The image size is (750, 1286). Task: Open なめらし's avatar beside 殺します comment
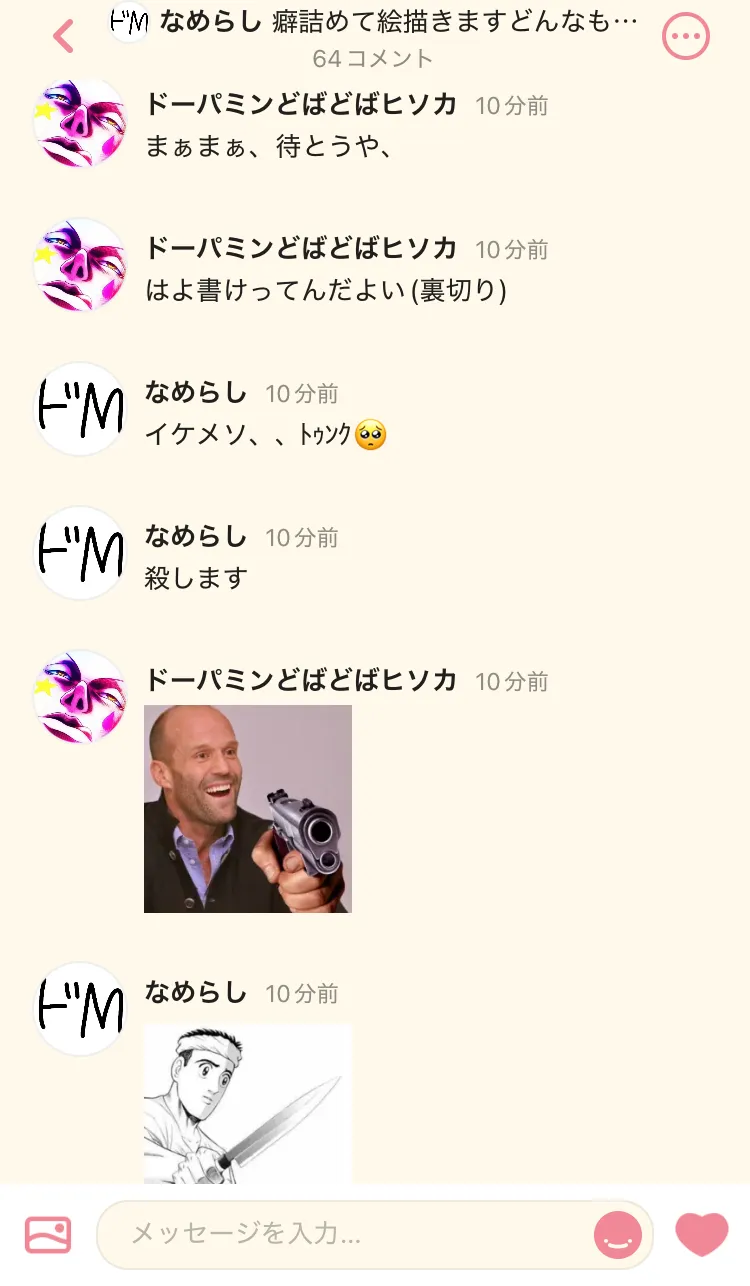tap(80, 553)
